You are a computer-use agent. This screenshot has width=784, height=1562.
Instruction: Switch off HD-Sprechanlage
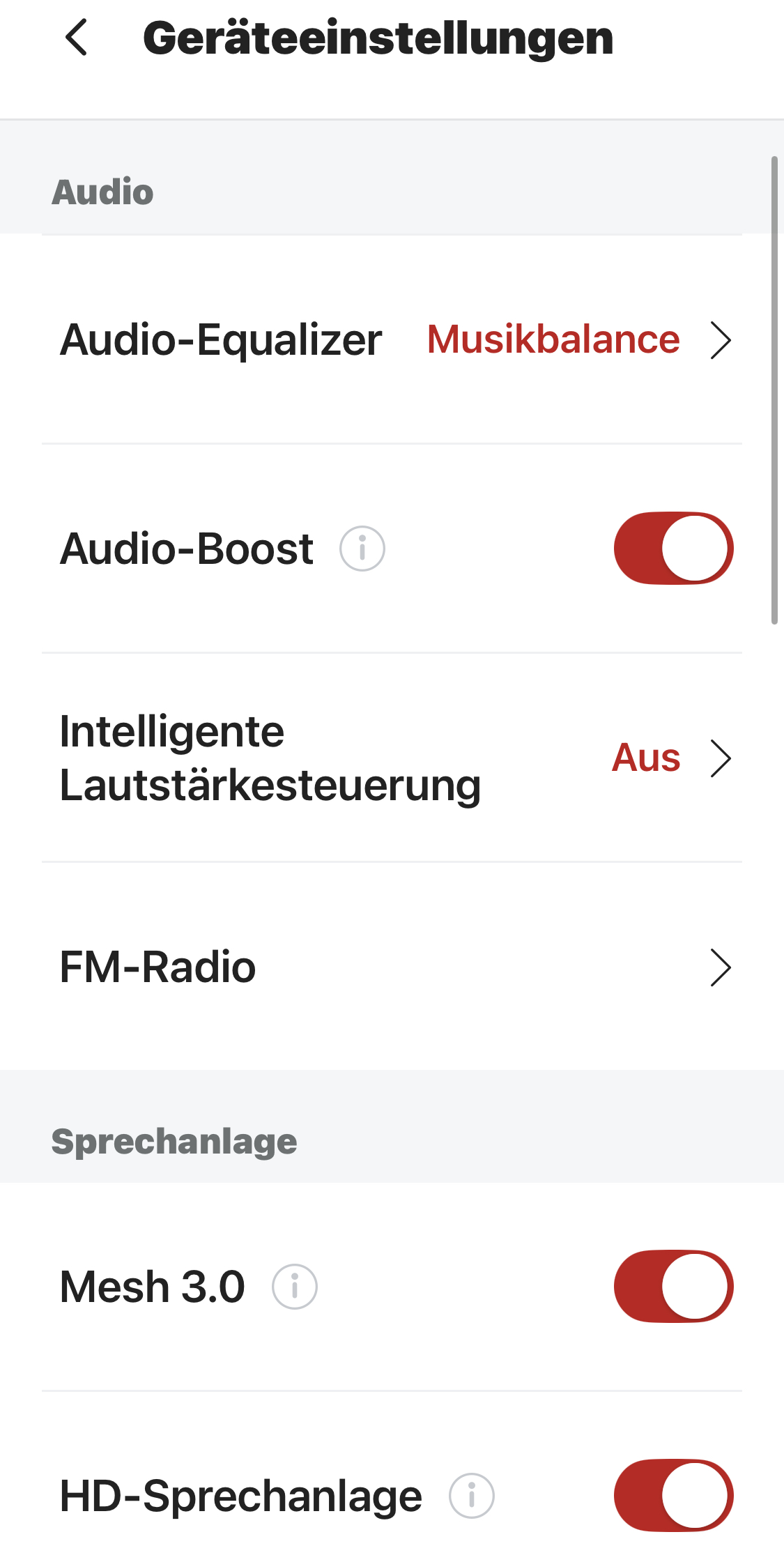click(x=673, y=1496)
